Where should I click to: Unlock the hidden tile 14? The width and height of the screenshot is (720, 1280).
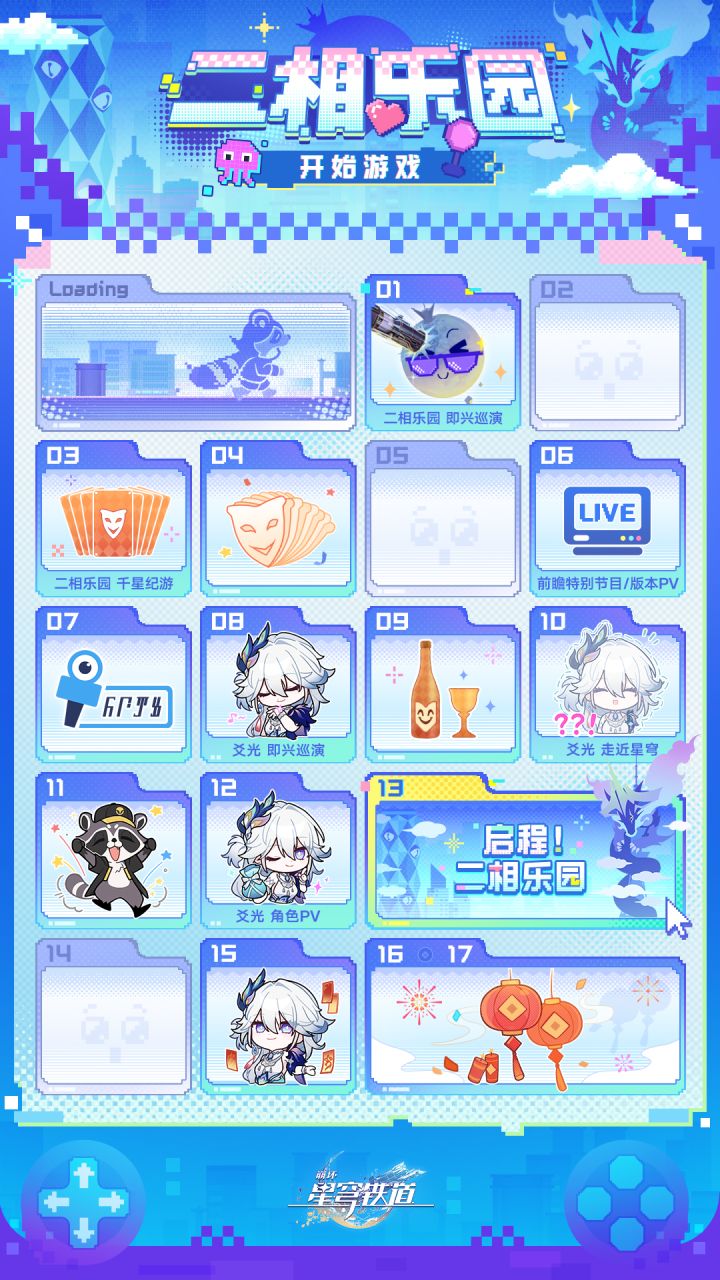[x=112, y=1020]
